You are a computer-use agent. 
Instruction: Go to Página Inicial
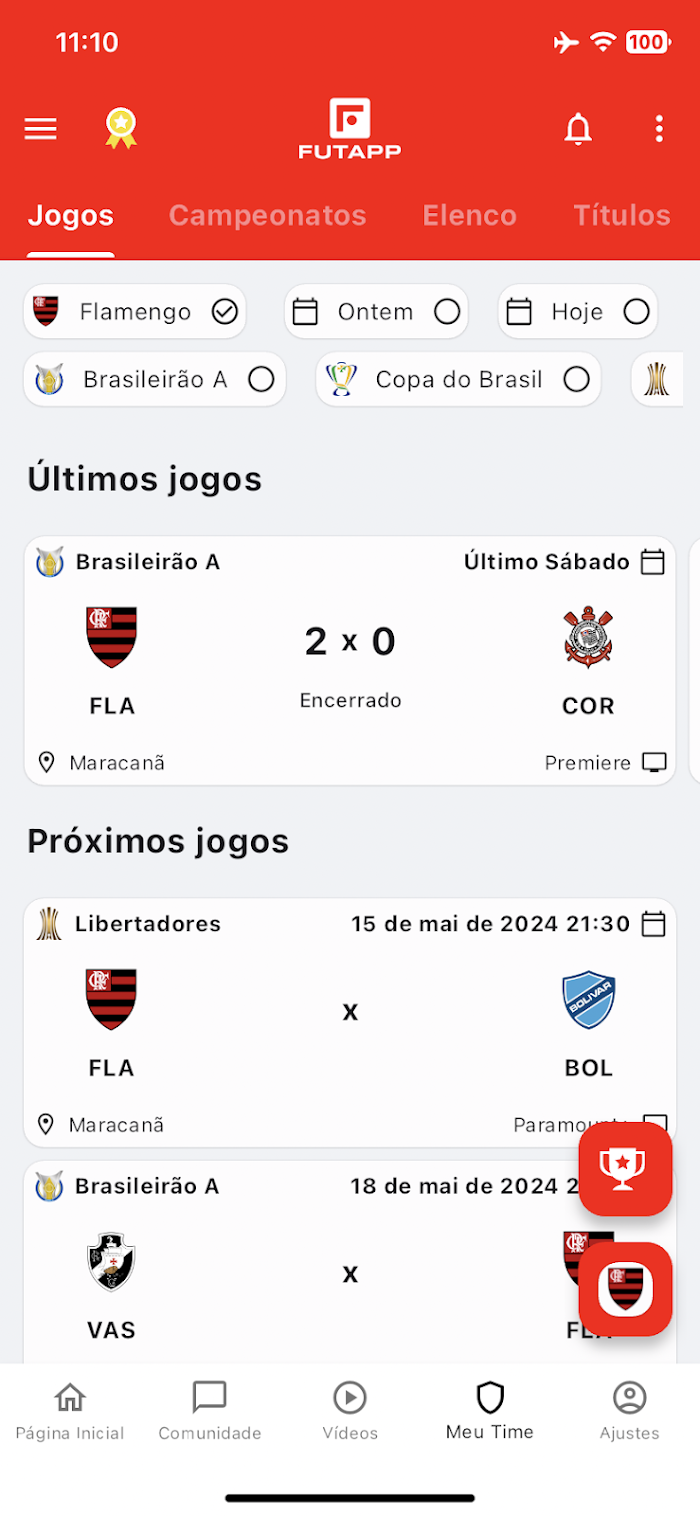tap(70, 1411)
